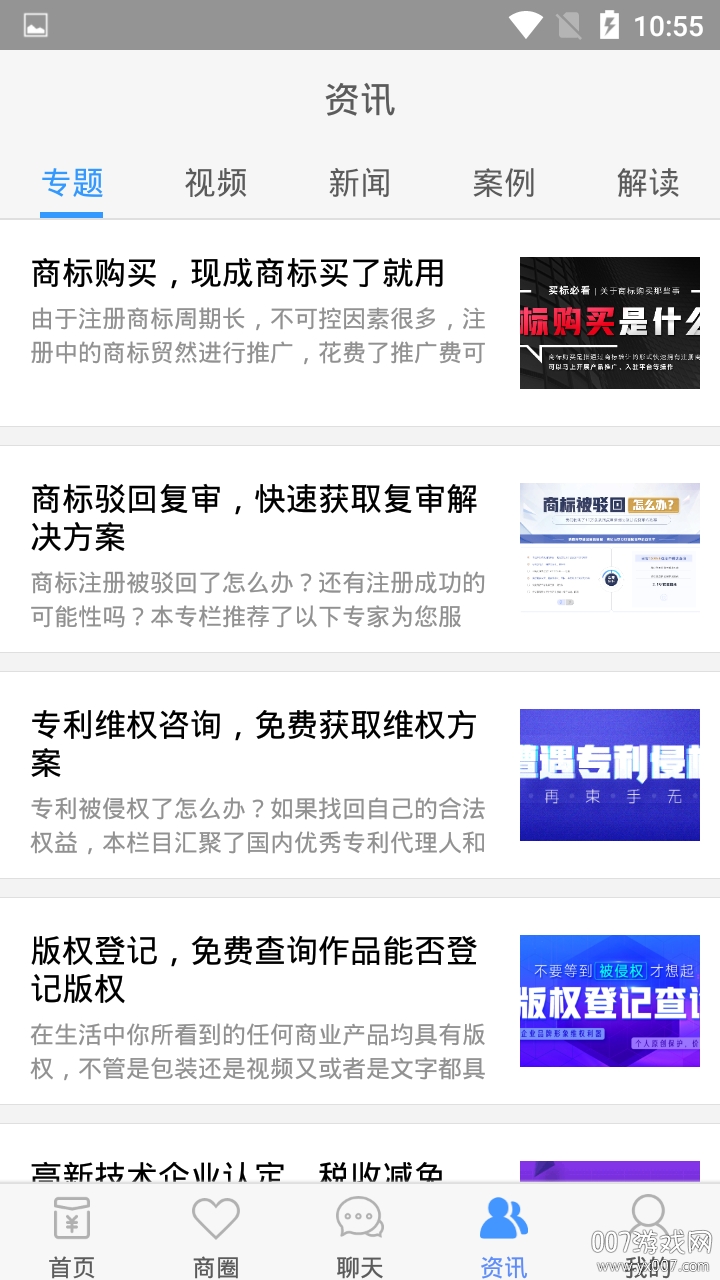Switch to the 解读 tab
The height and width of the screenshot is (1280, 720).
tap(647, 183)
